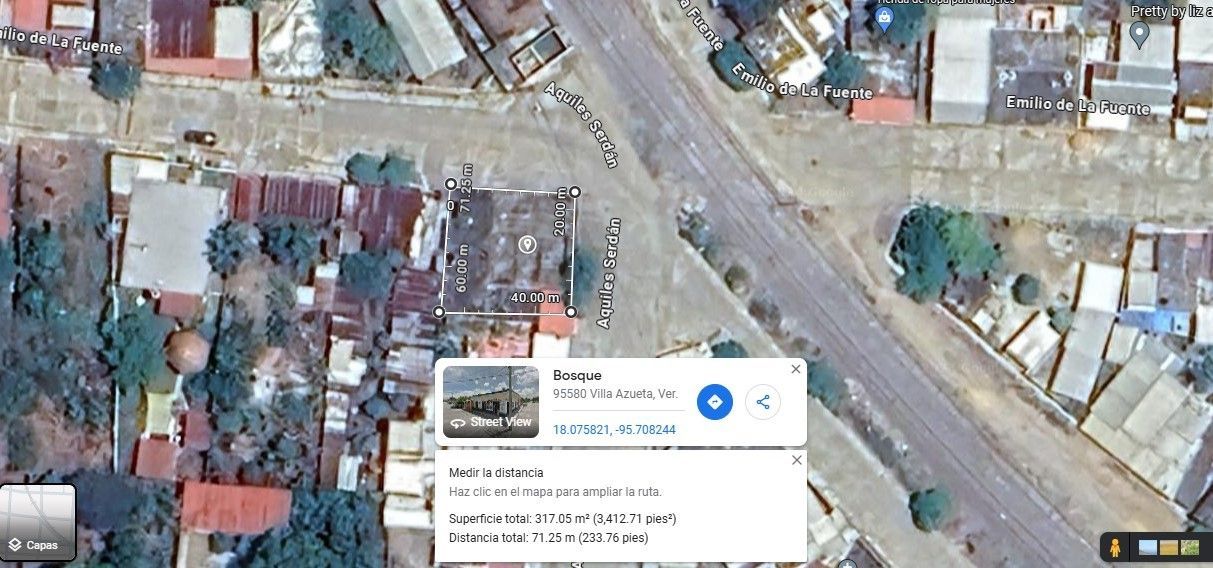1213x568 pixels.
Task: Share the Bosque location
Action: pyautogui.click(x=763, y=402)
